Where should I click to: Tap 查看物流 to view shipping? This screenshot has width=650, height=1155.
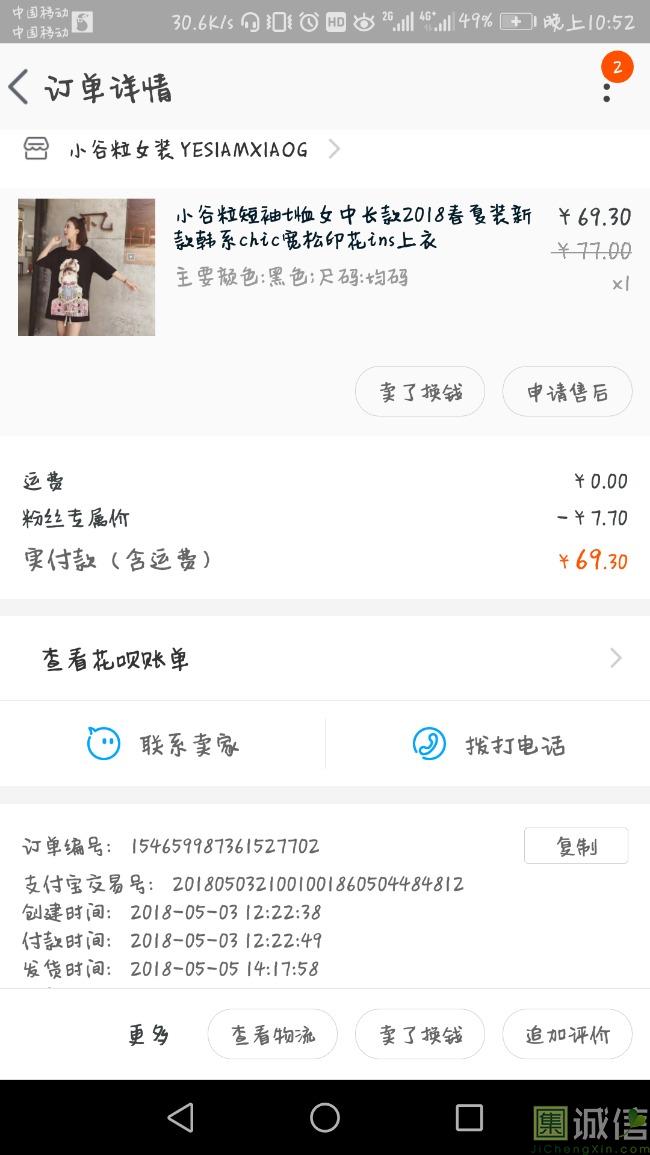pyautogui.click(x=273, y=1035)
